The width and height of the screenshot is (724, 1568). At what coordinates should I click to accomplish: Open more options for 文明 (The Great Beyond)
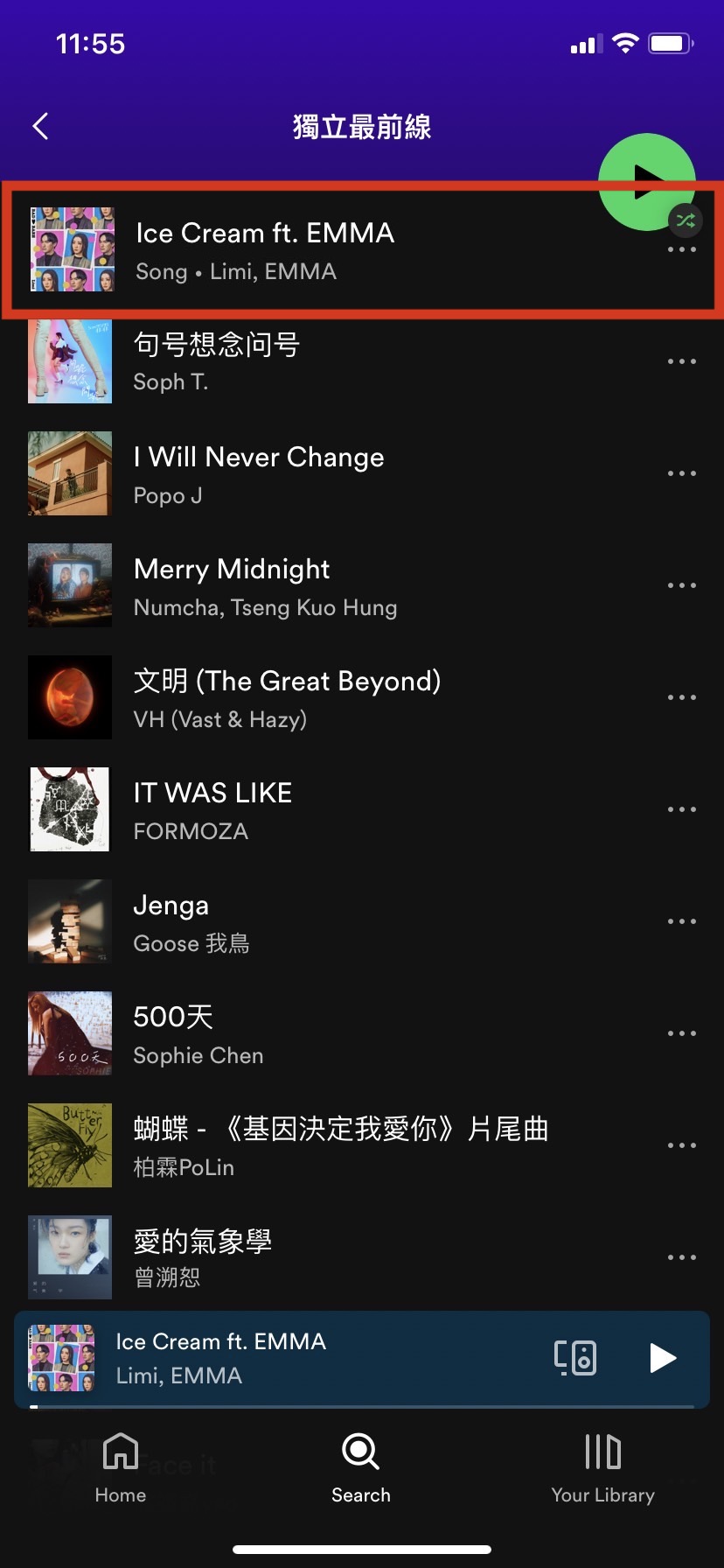(x=681, y=697)
